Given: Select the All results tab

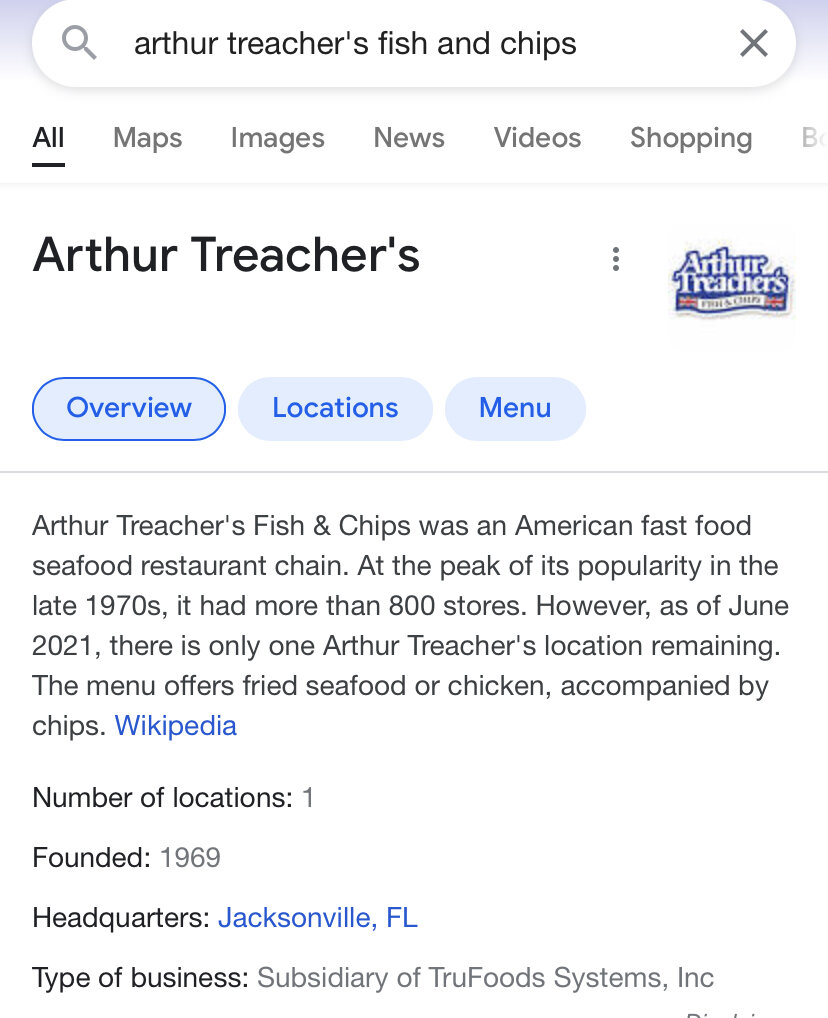Looking at the screenshot, I should 48,138.
